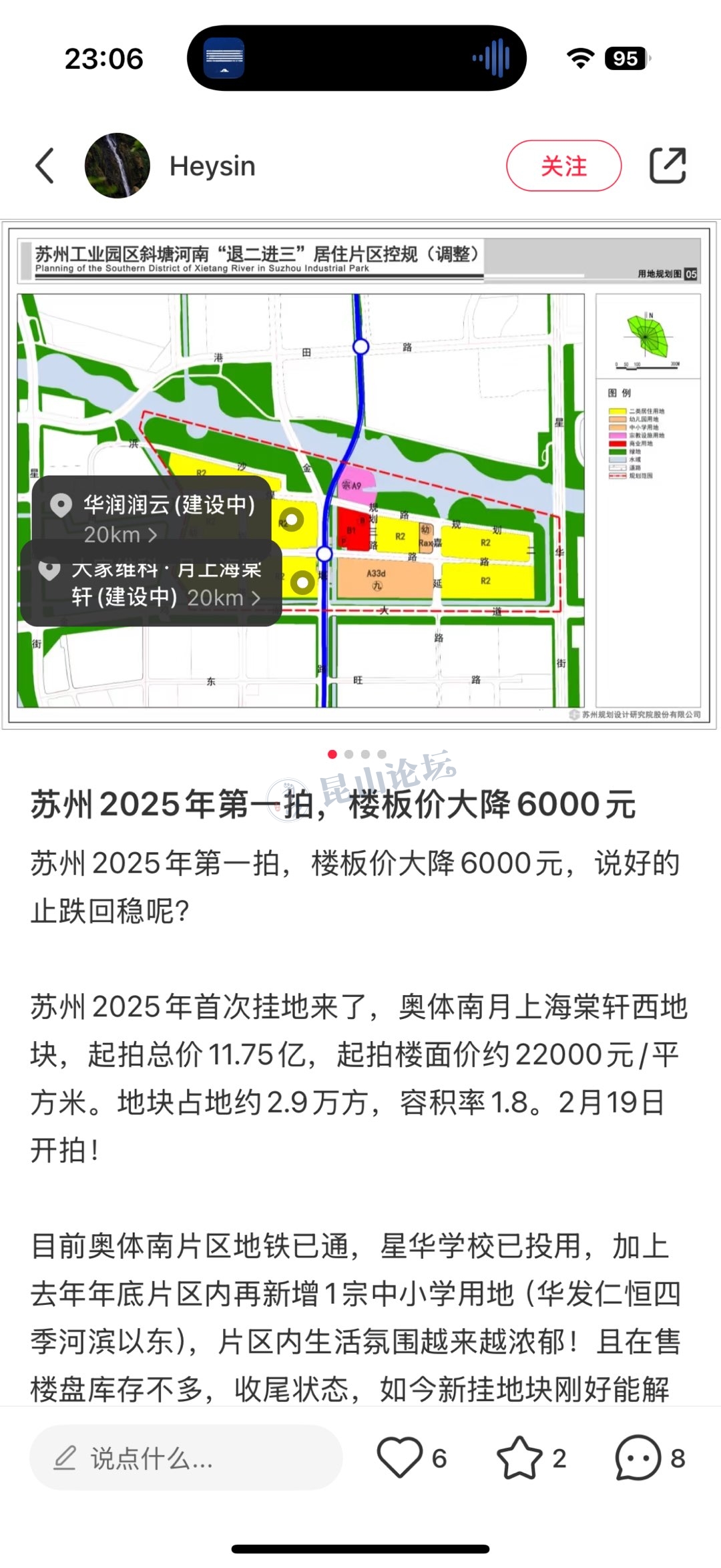Viewport: 721px width, 1568px height.
Task: Open Heysin's profile avatar
Action: pyautogui.click(x=117, y=166)
